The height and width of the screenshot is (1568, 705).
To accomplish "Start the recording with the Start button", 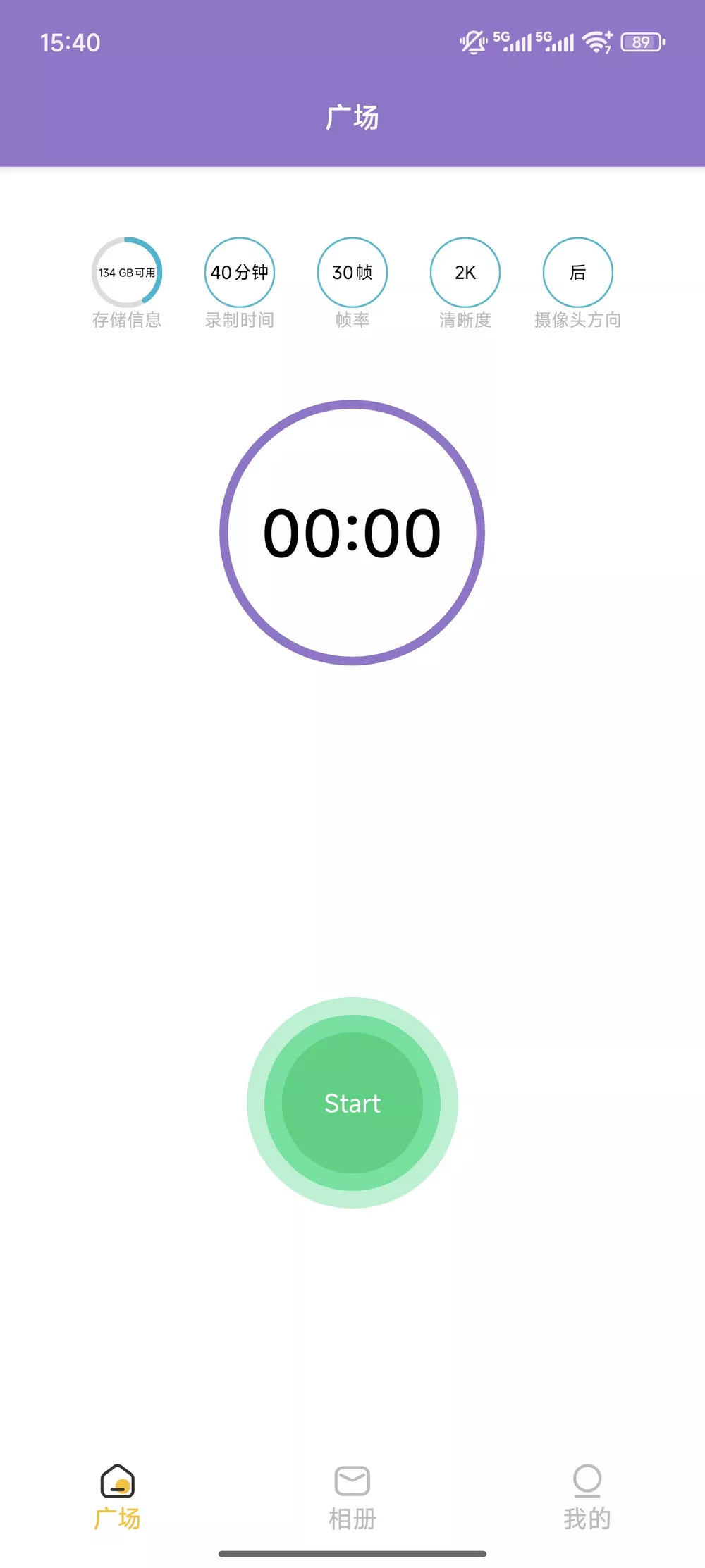I will (352, 1102).
